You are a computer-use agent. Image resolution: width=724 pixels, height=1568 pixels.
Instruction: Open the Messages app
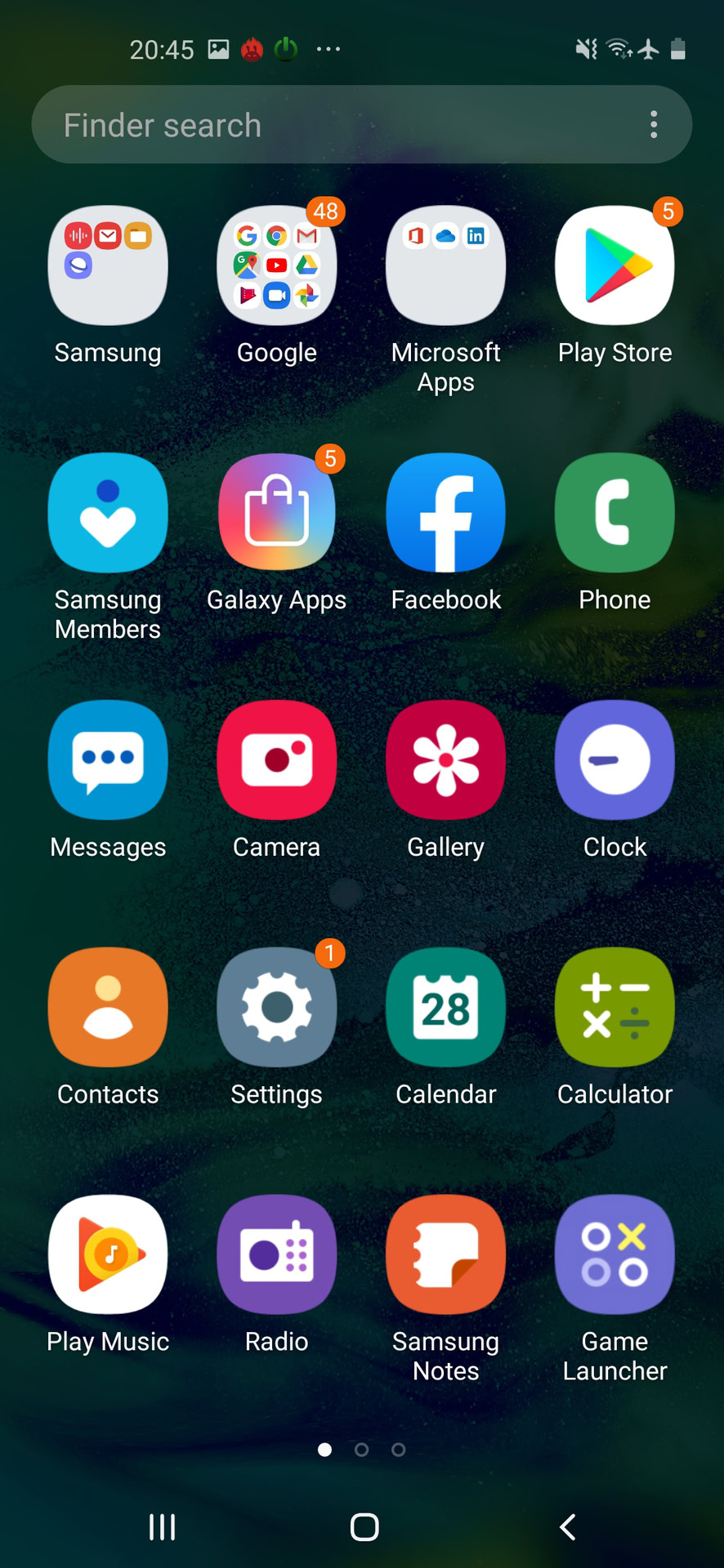pos(108,760)
